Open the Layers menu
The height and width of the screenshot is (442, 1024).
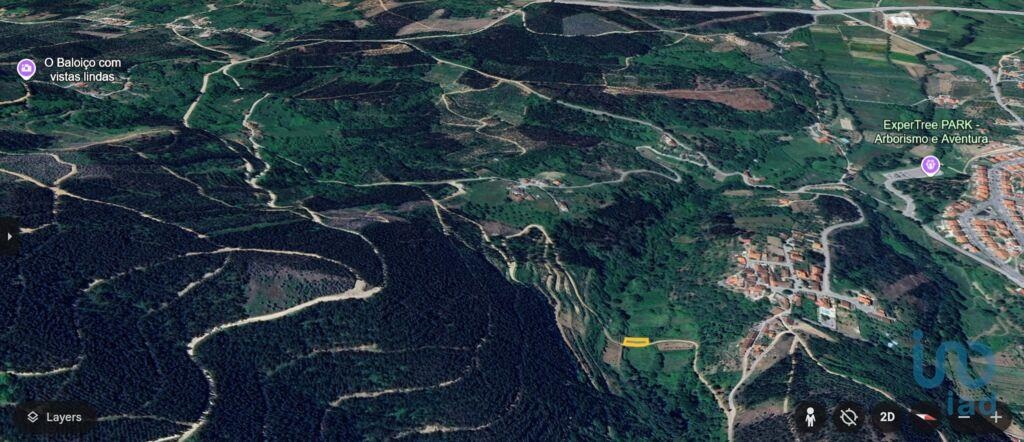coord(55,417)
